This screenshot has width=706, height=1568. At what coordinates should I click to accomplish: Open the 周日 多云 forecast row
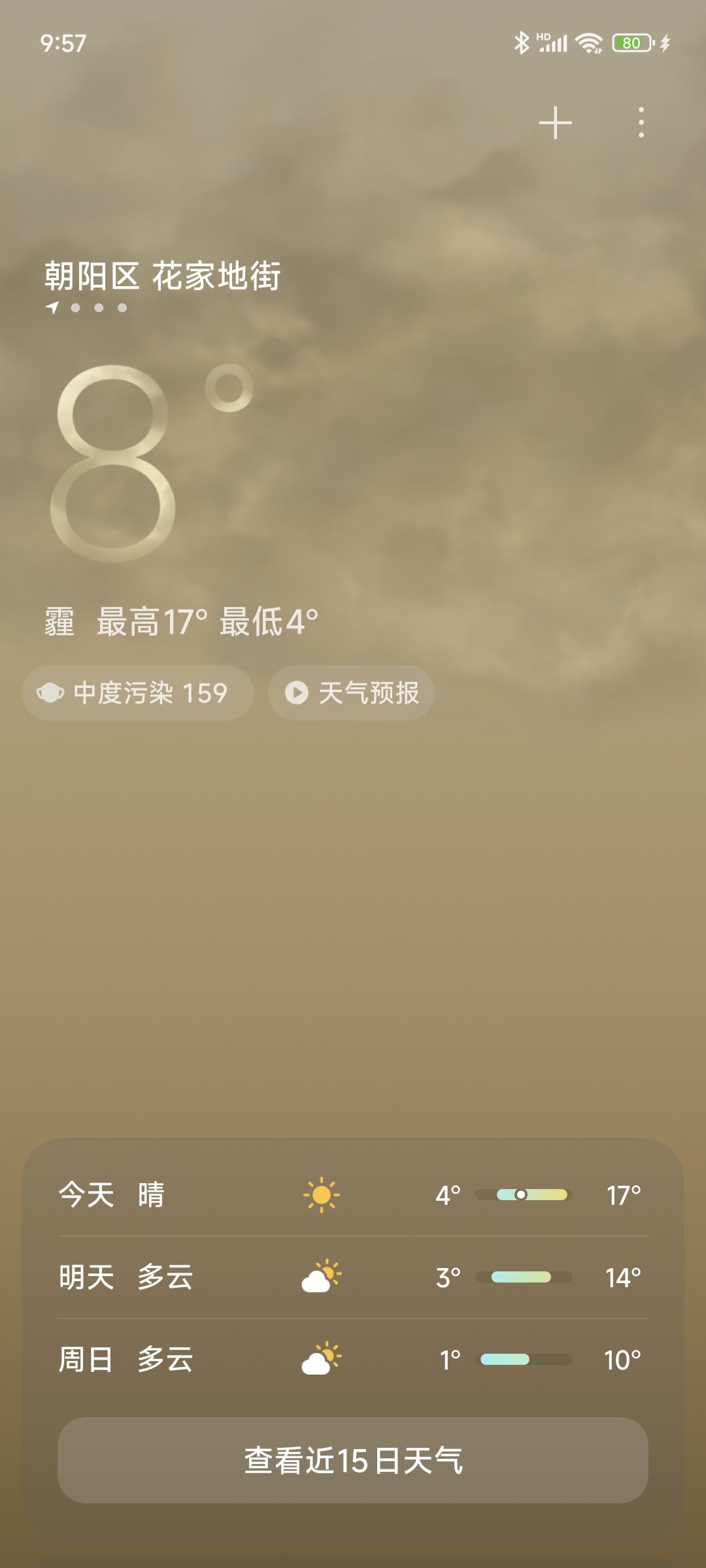point(353,1360)
